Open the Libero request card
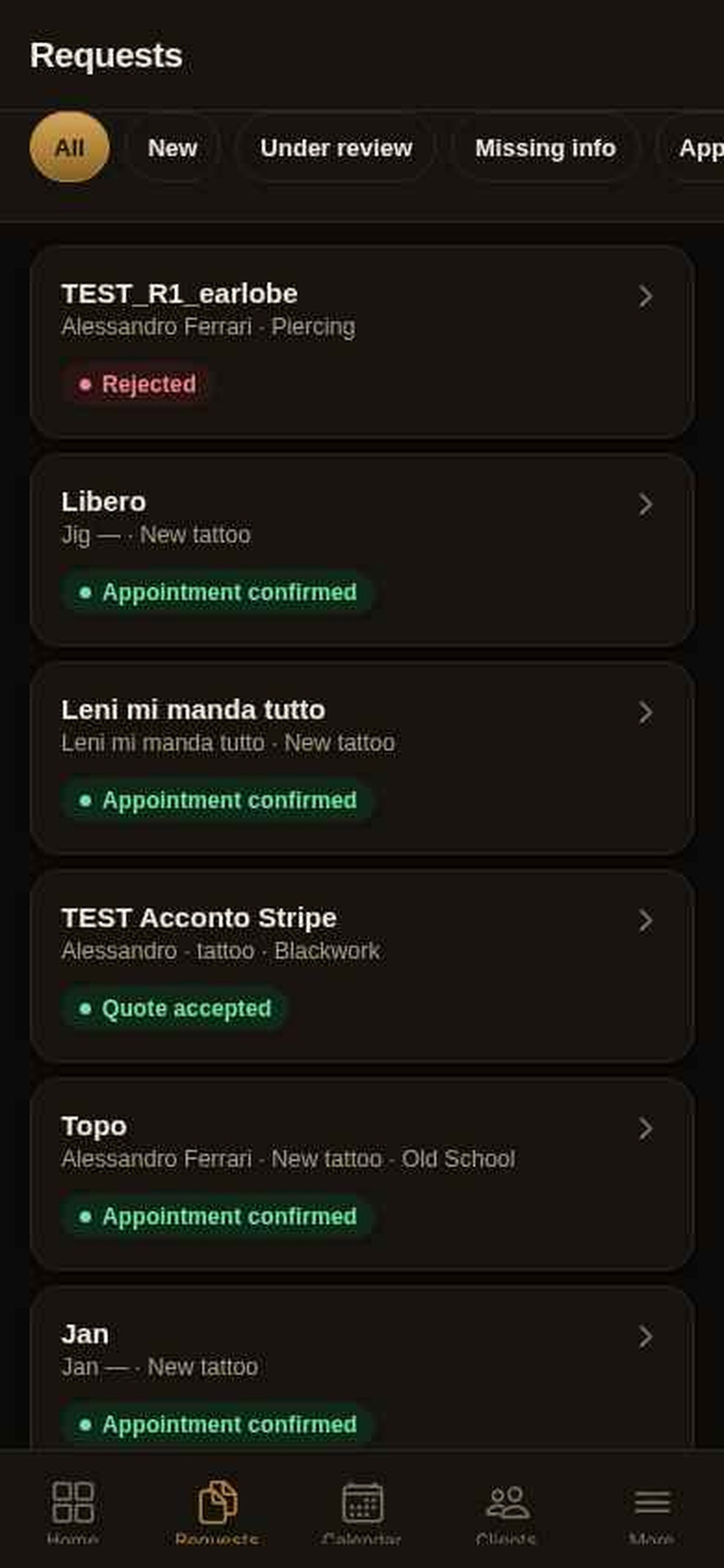 click(x=362, y=549)
